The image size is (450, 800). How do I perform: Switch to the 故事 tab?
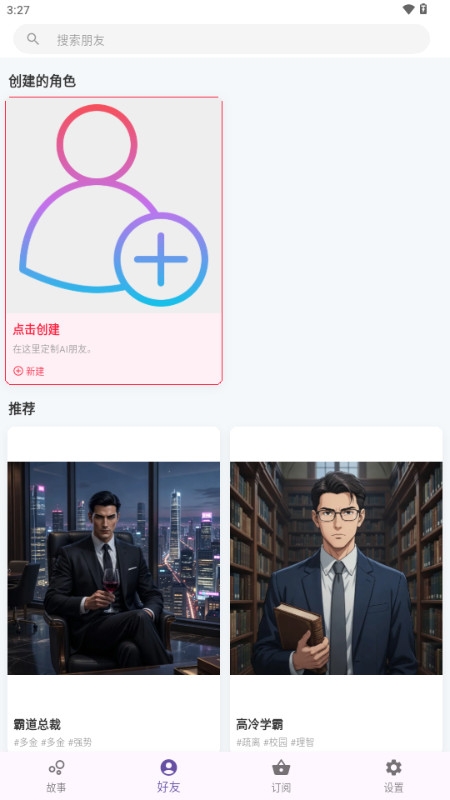pos(56,776)
